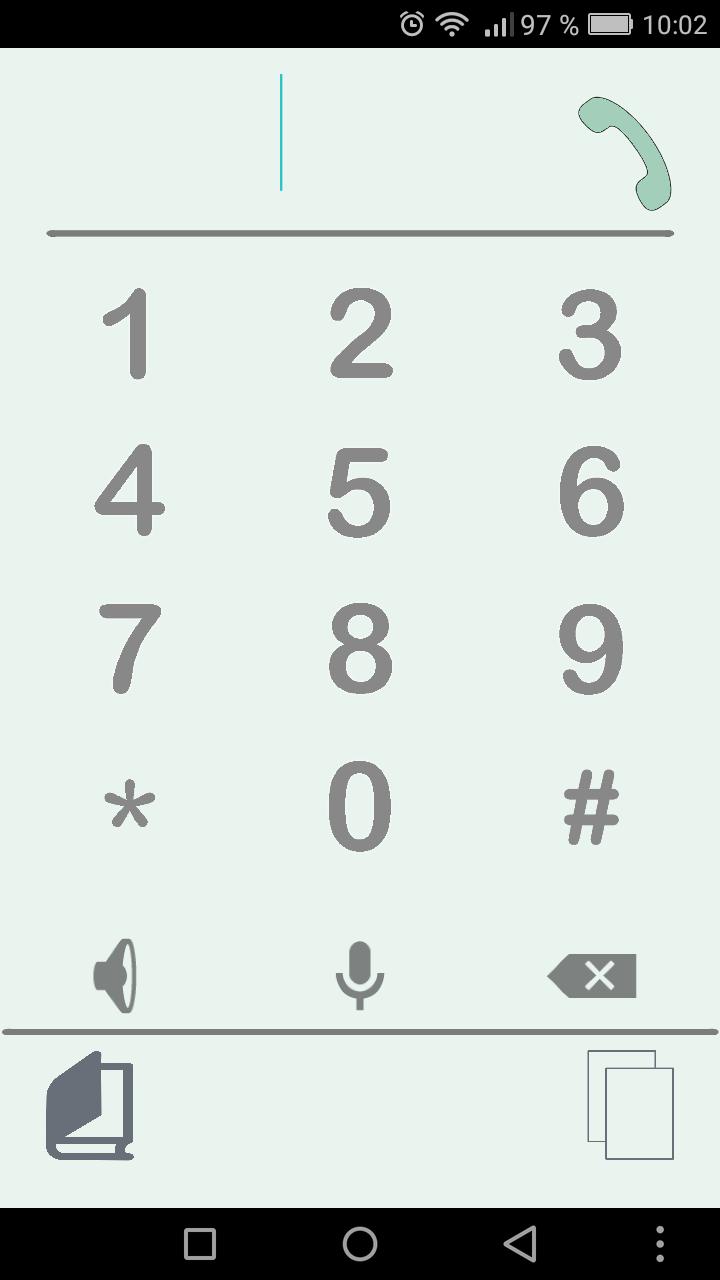Viewport: 720px width, 1280px height.
Task: Tap the back navigation arrow
Action: coord(520,1245)
